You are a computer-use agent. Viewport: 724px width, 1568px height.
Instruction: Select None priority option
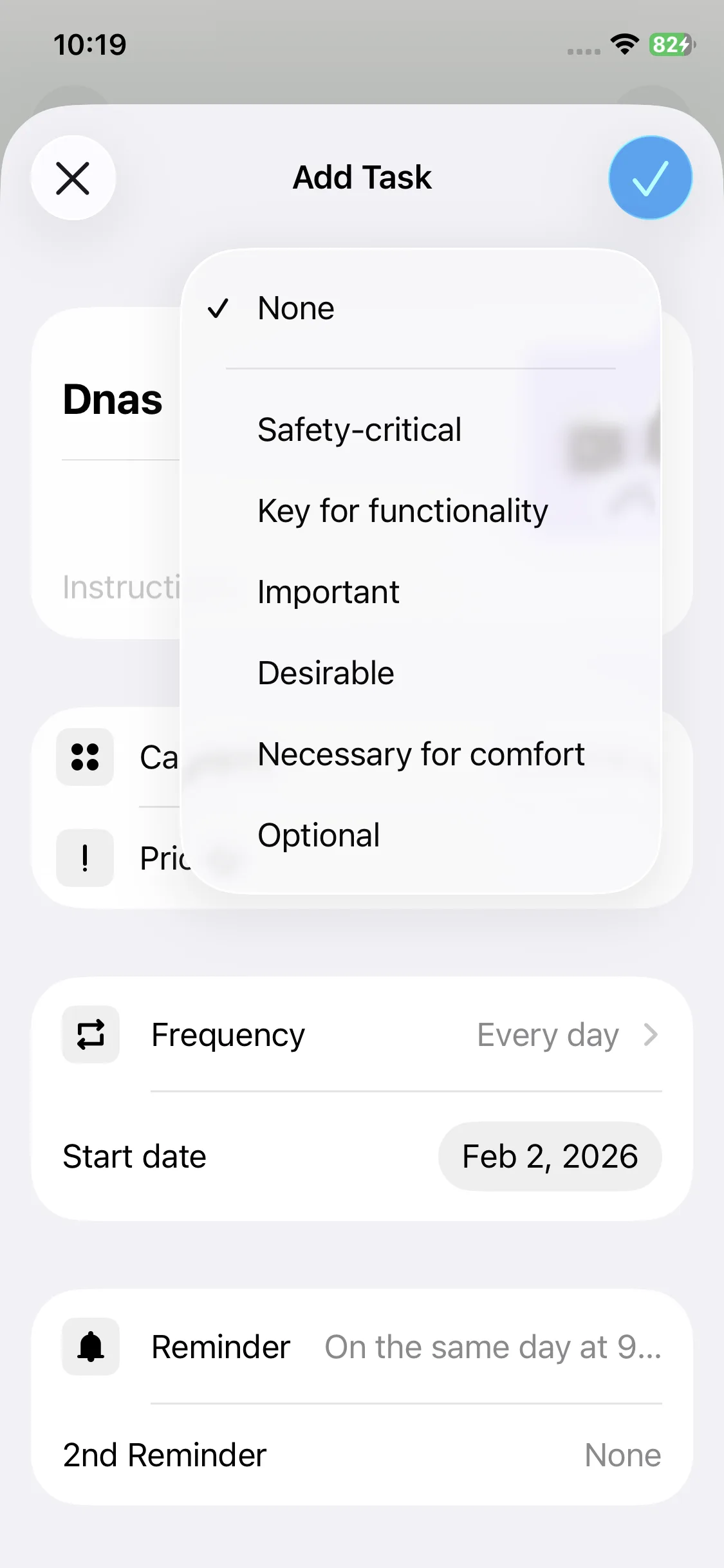[x=296, y=308]
